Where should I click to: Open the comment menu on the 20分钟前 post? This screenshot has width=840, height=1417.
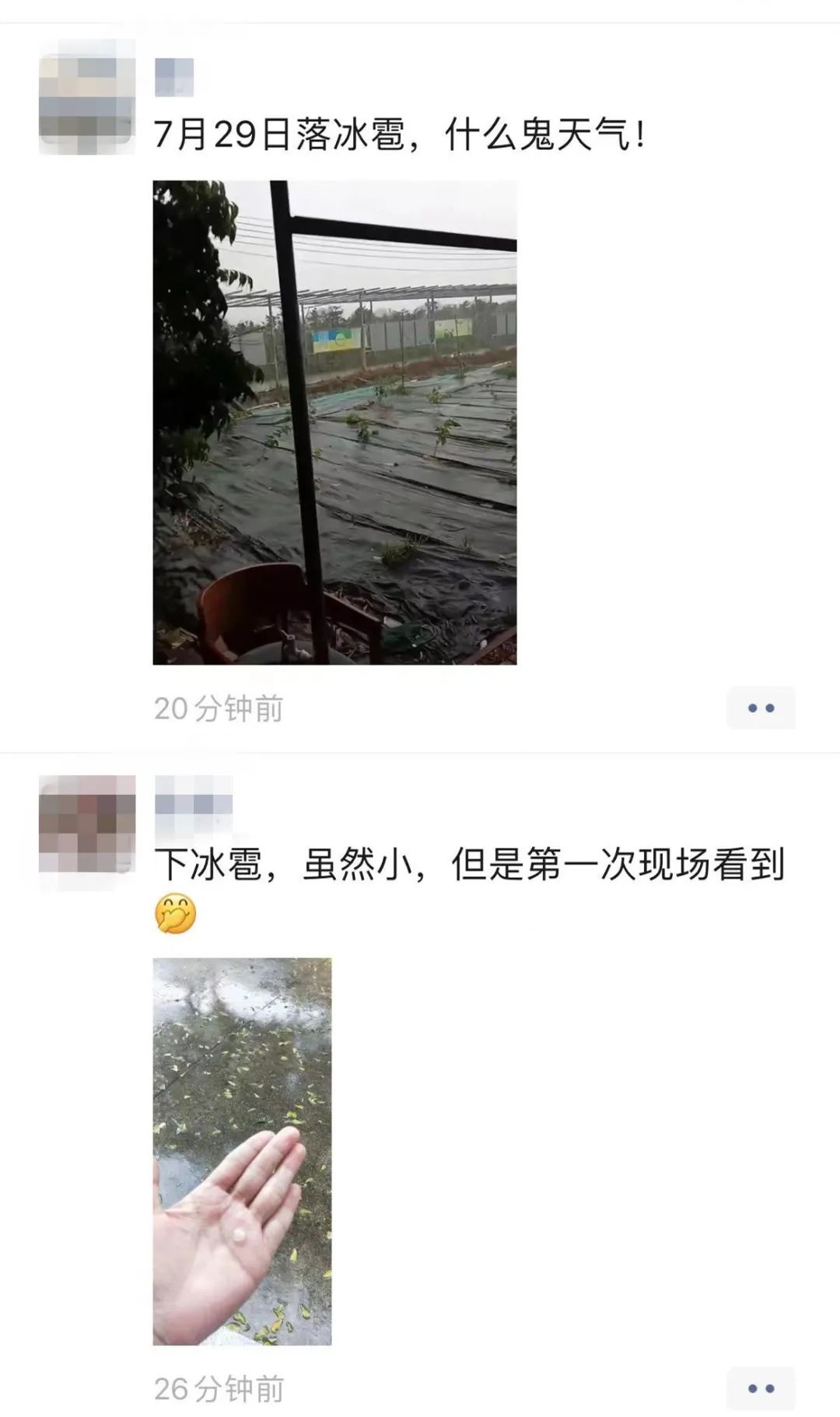(761, 708)
